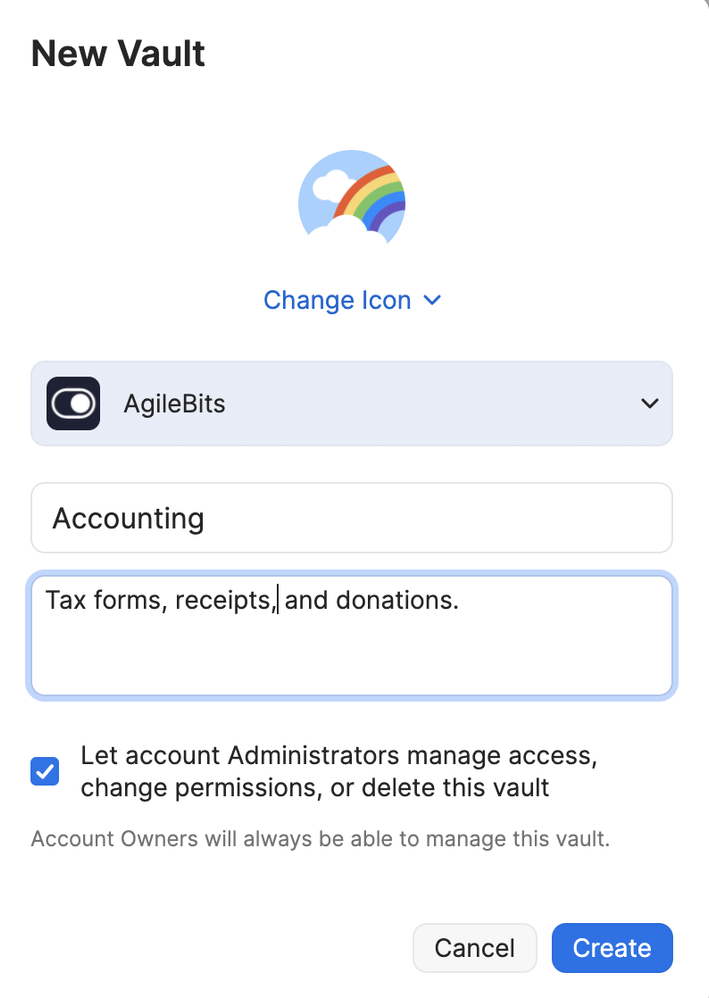This screenshot has height=998, width=709.
Task: Expand the AgileBits account selector
Action: [351, 403]
